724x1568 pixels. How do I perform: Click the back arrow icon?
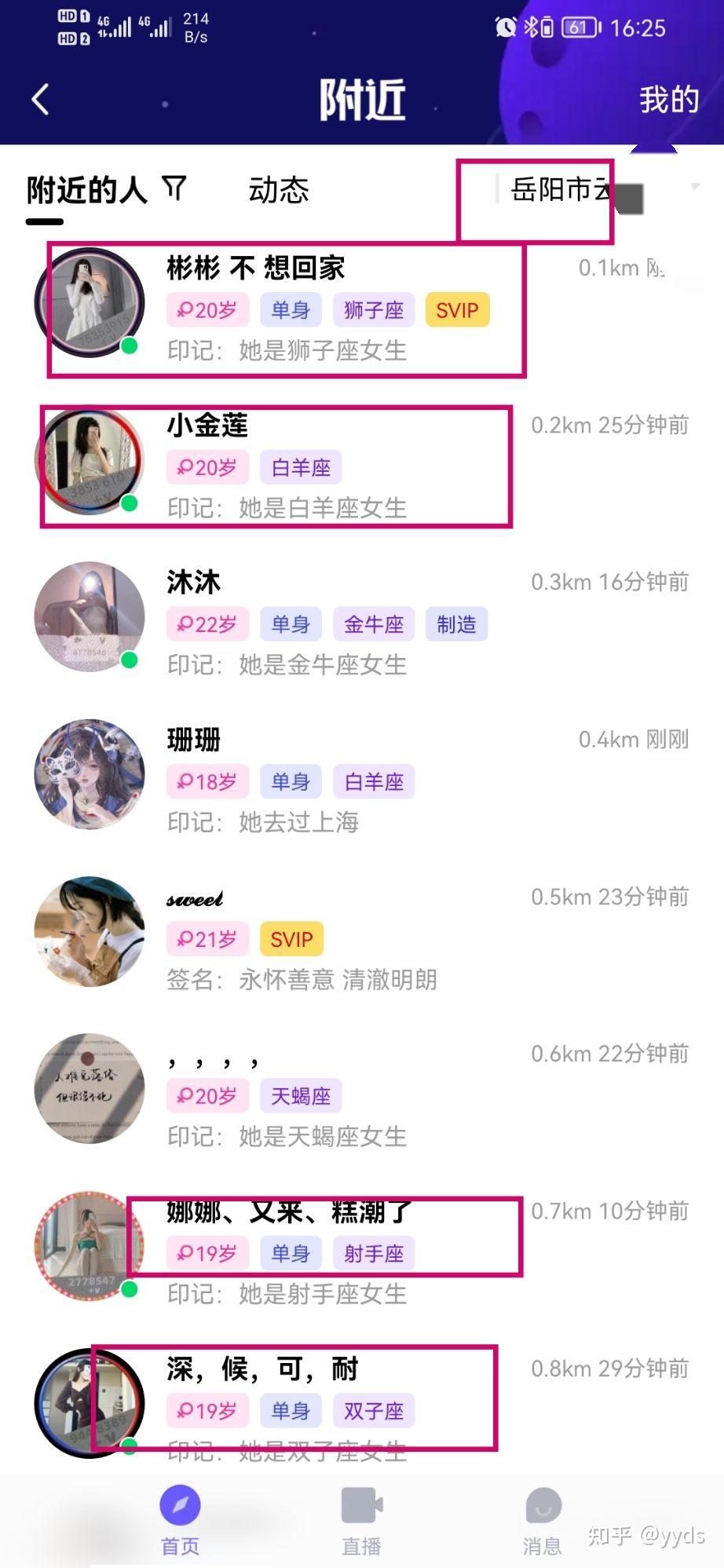click(41, 101)
